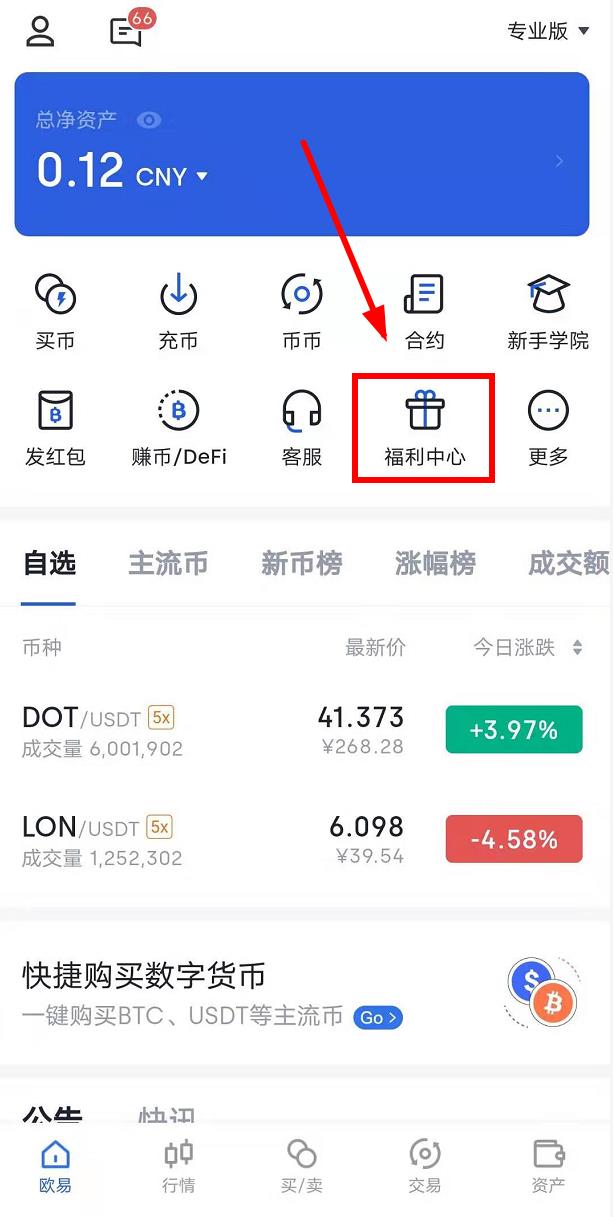Open the profile icon
The width and height of the screenshot is (613, 1217).
click(x=40, y=31)
